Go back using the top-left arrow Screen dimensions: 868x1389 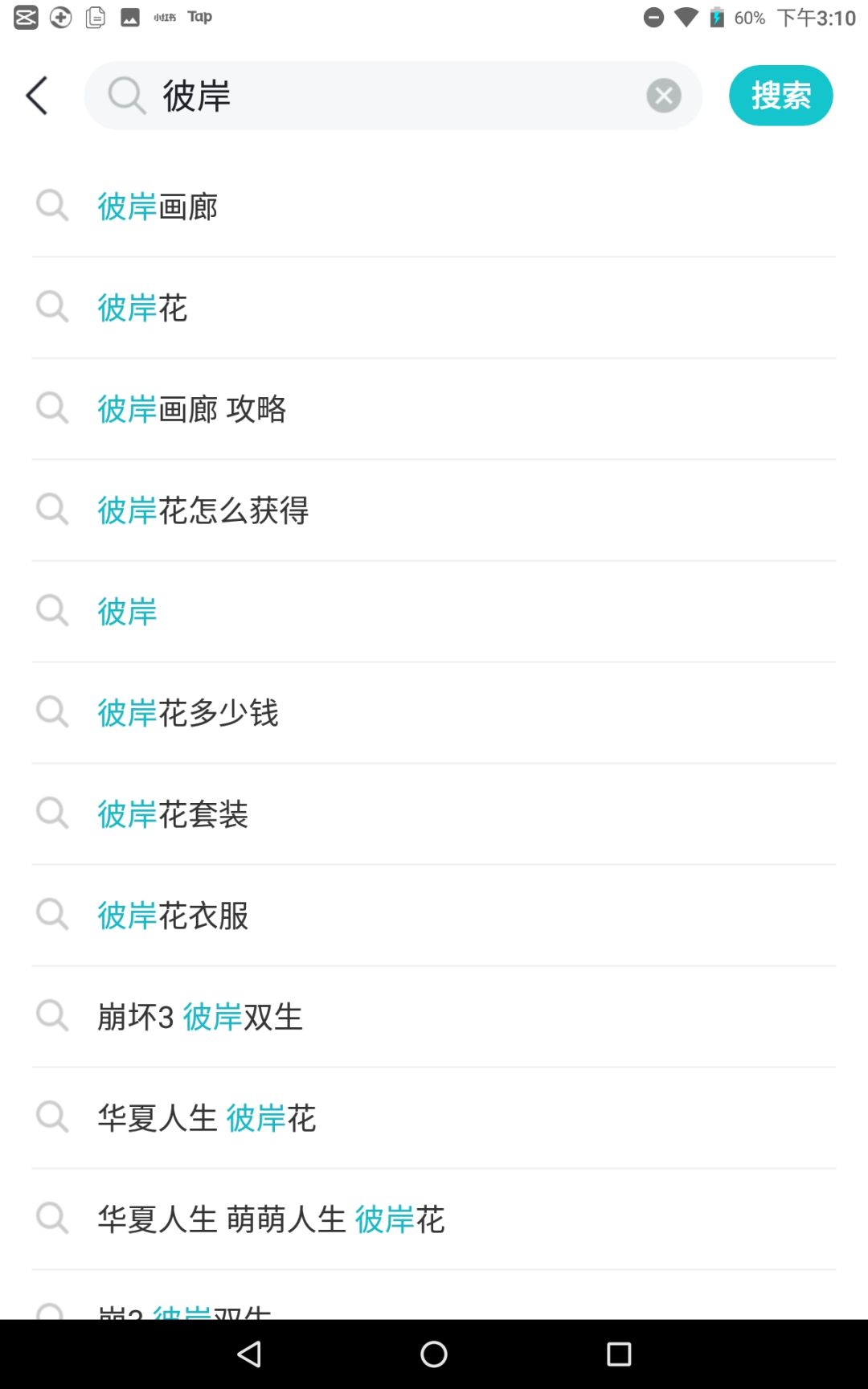point(37,96)
